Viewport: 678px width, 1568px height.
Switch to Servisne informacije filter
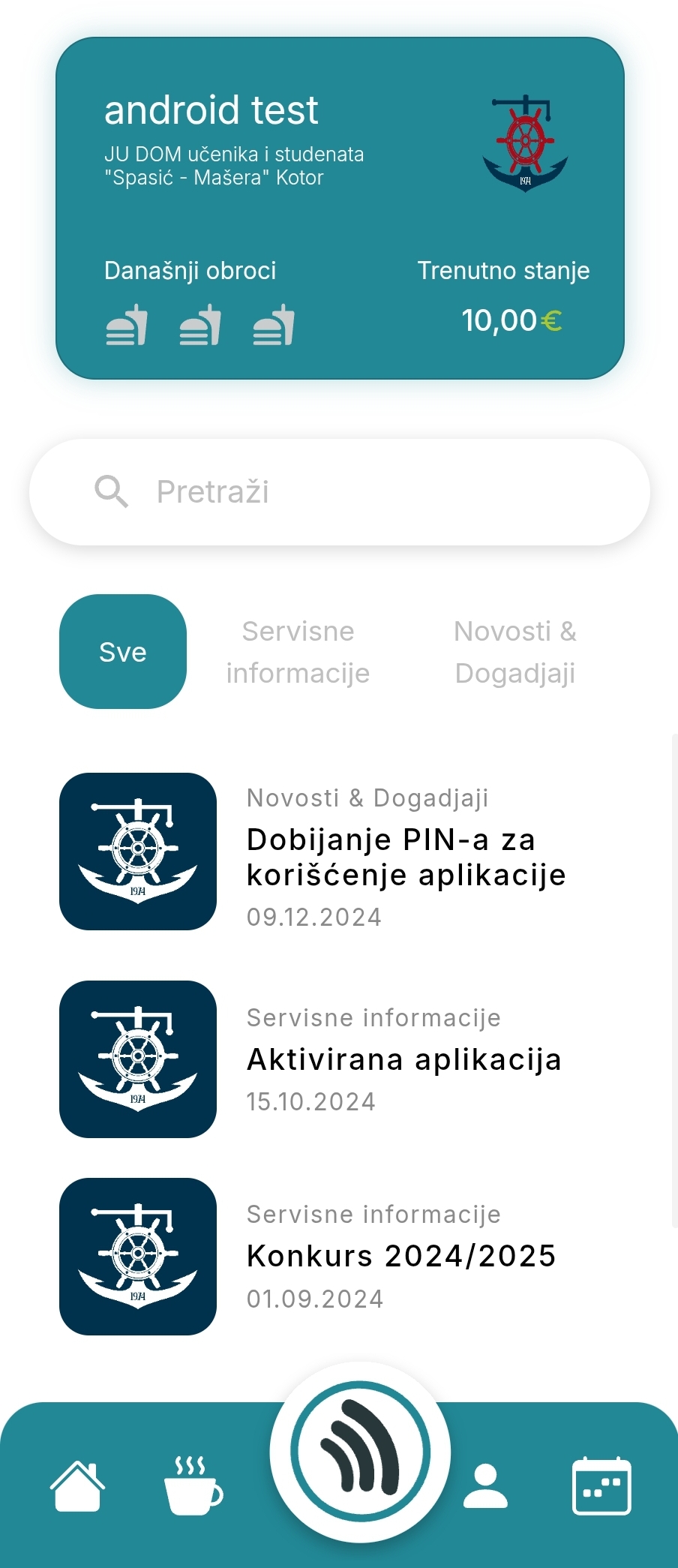click(298, 652)
